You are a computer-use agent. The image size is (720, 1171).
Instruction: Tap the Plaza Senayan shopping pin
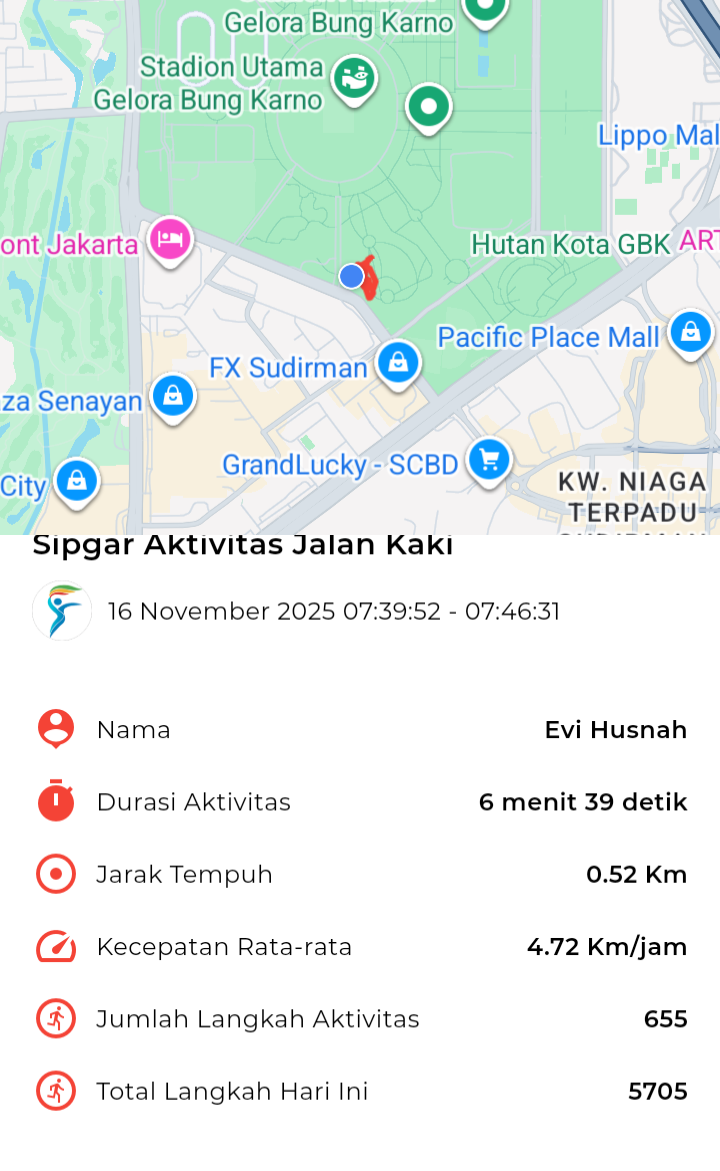173,396
